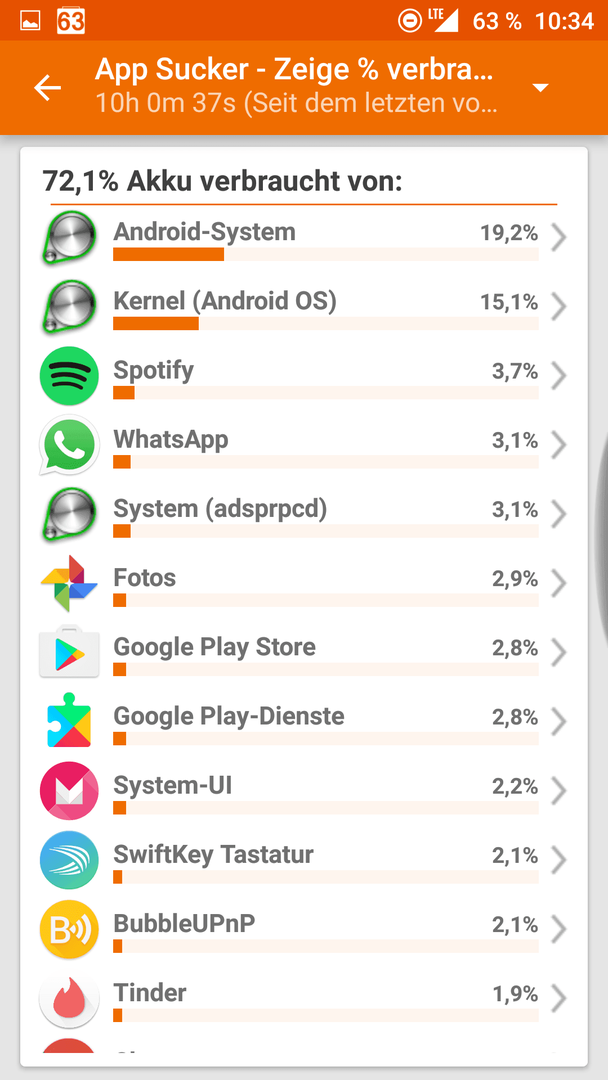The width and height of the screenshot is (608, 1080).
Task: Open BubbleUPnP battery details
Action: pyautogui.click(x=304, y=929)
